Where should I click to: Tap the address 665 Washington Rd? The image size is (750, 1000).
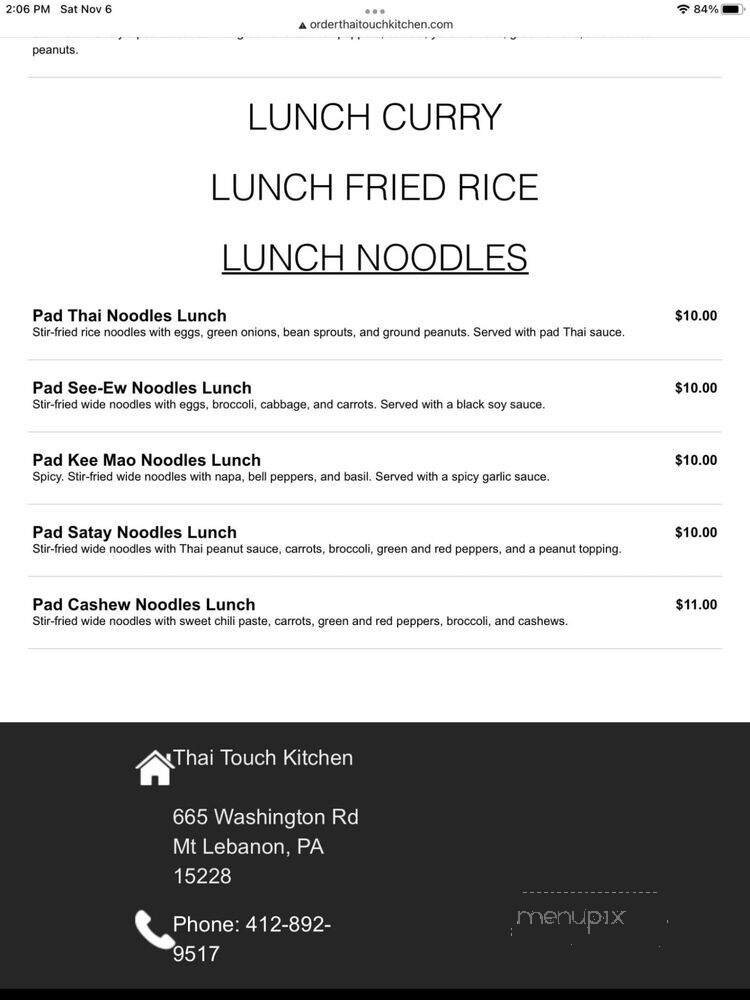[266, 816]
